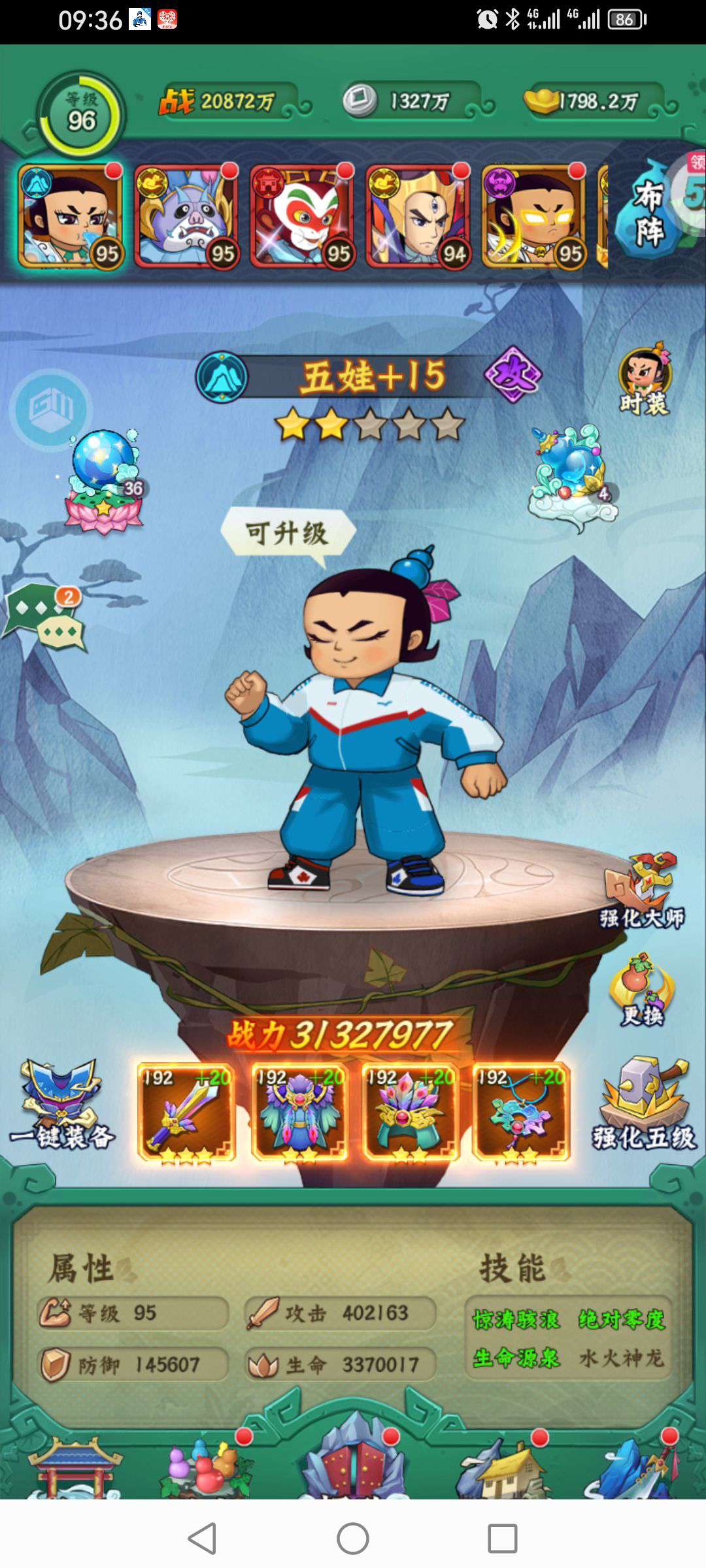Tap 更换 to swap hero

pos(641,990)
